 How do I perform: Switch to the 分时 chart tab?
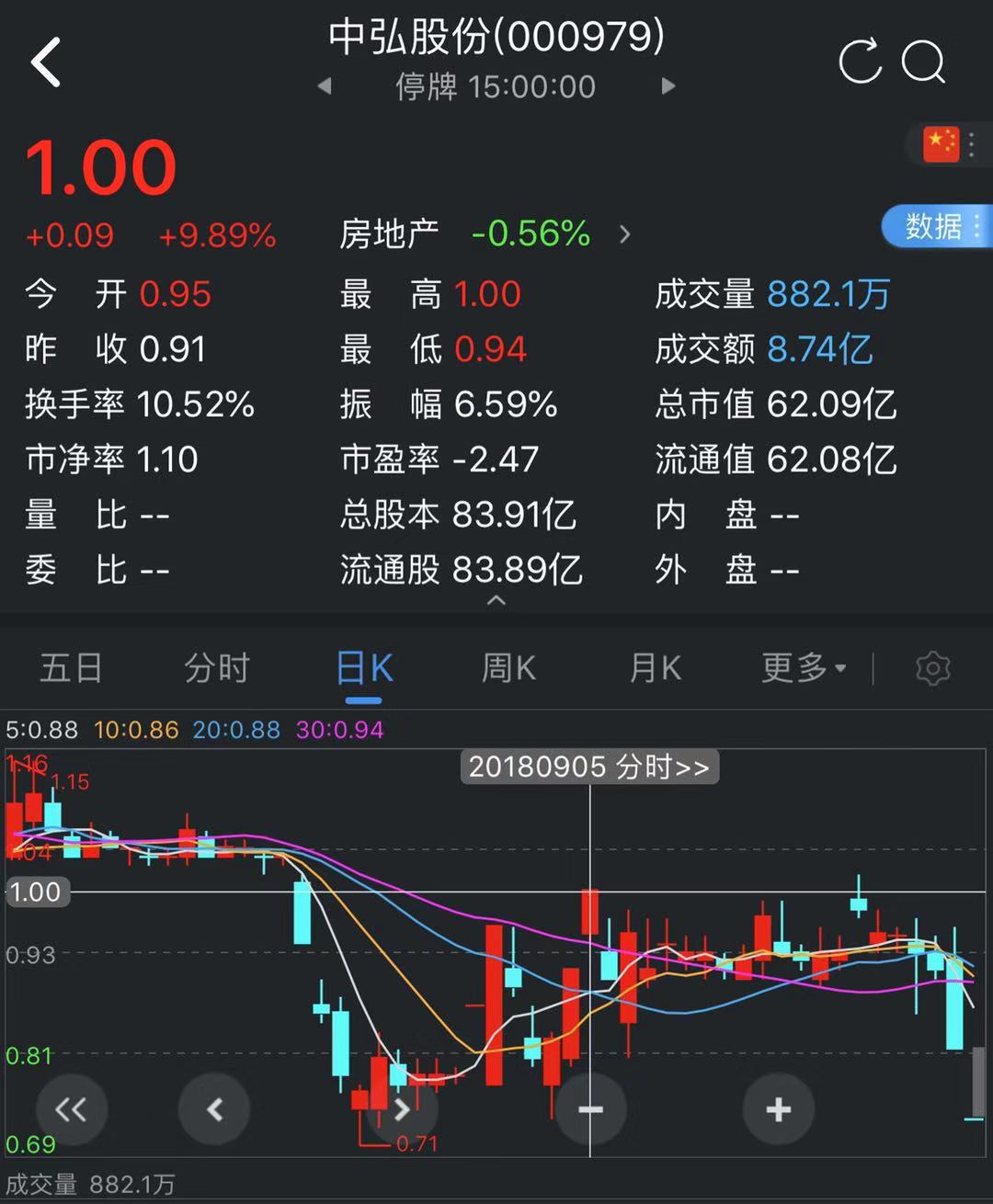point(217,668)
